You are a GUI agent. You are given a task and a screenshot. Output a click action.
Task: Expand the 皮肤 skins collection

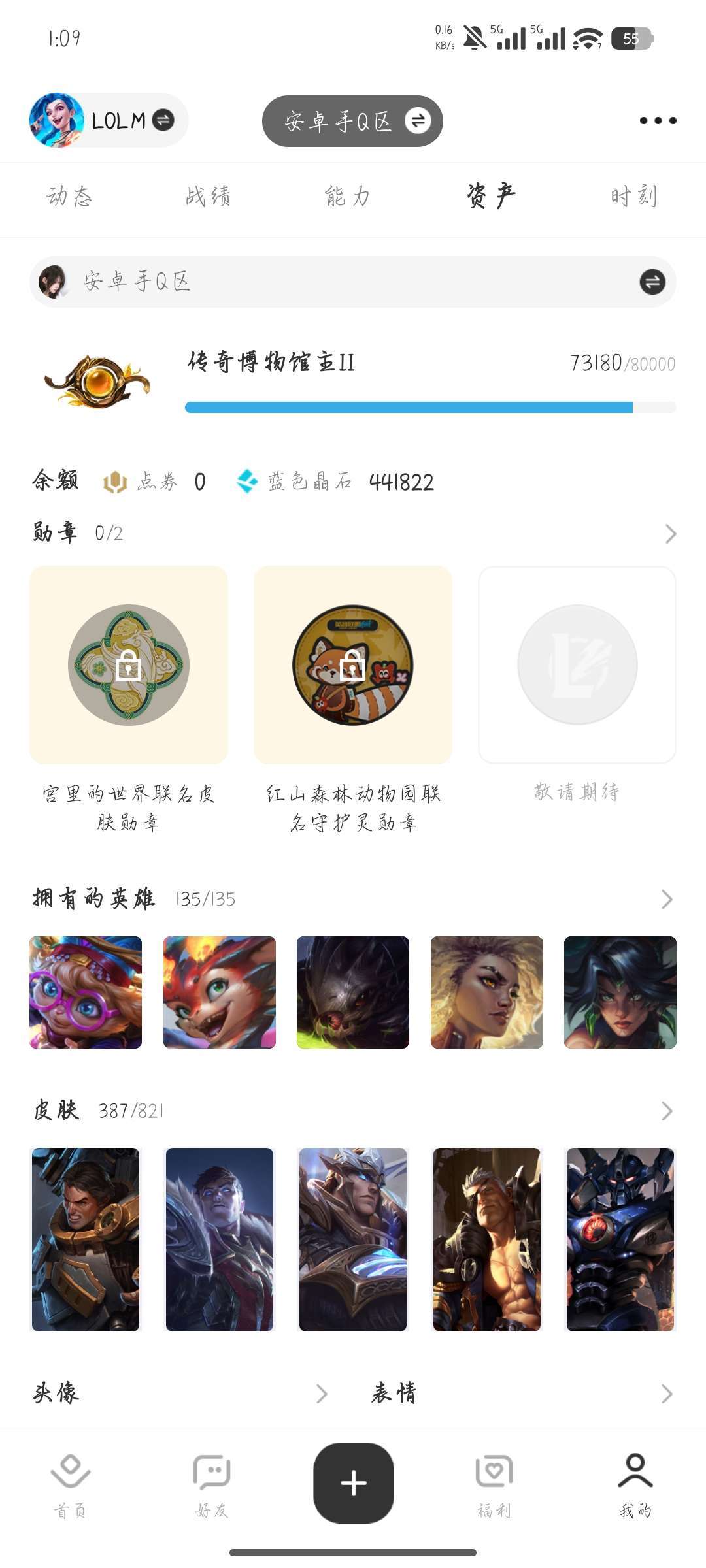pyautogui.click(x=667, y=1111)
